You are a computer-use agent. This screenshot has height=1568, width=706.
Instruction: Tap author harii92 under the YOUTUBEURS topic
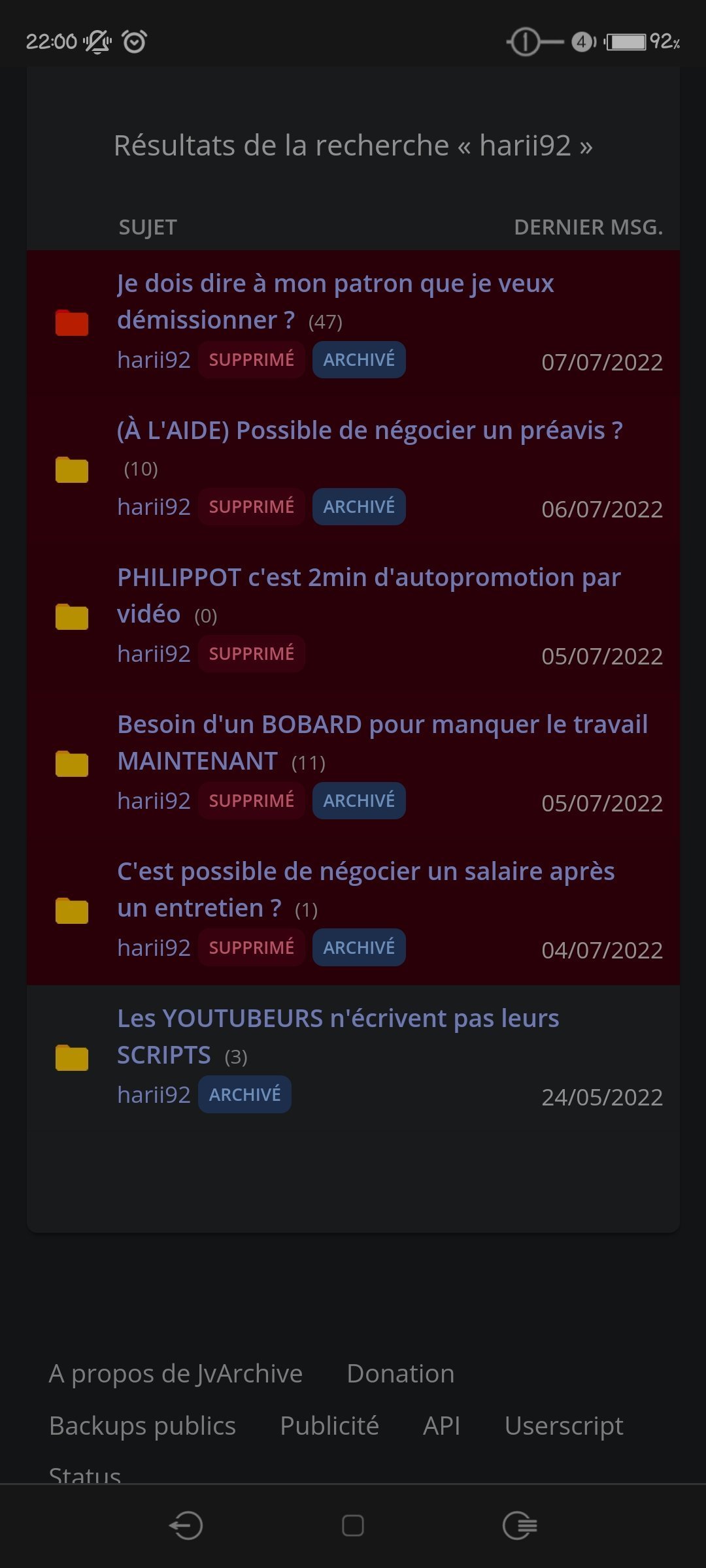(x=154, y=1095)
